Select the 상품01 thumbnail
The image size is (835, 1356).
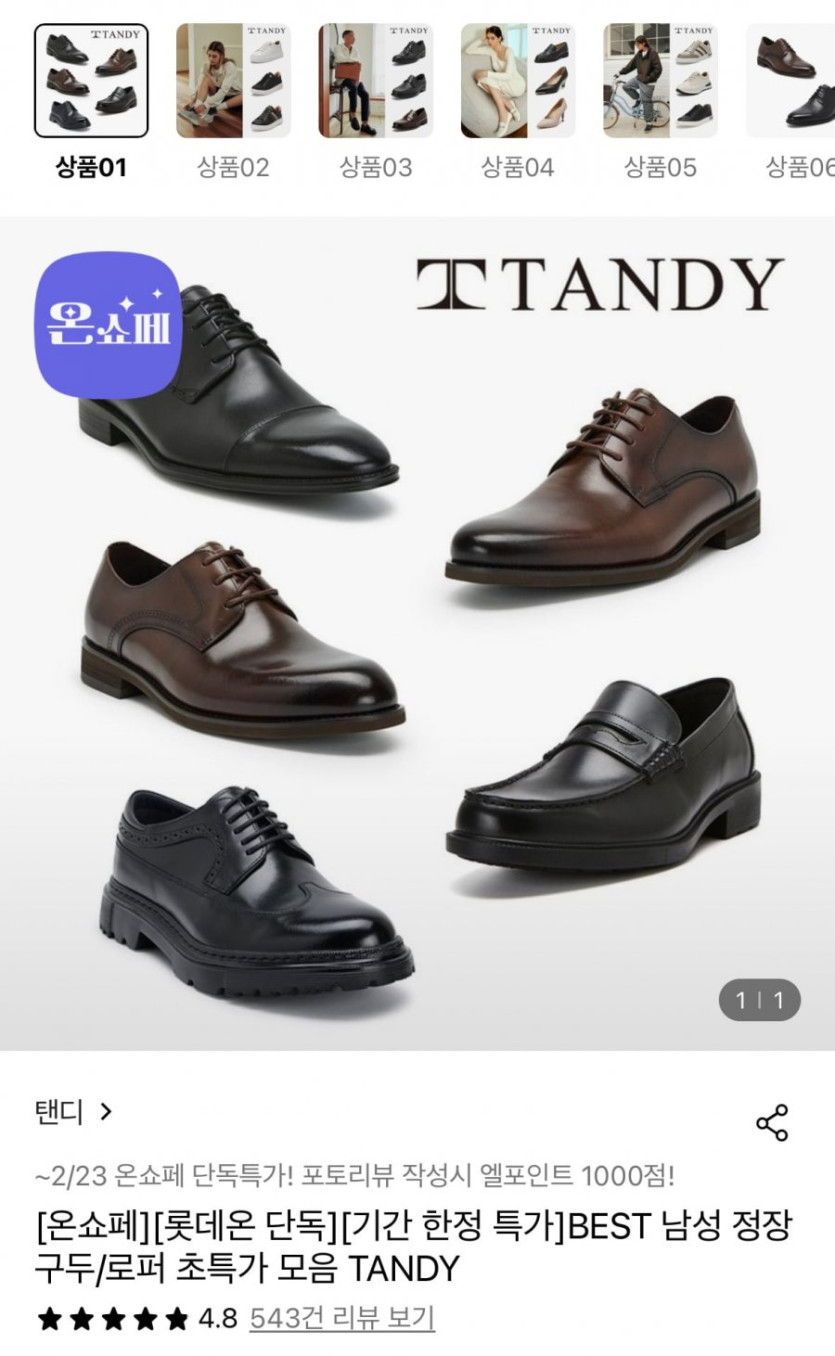click(91, 81)
